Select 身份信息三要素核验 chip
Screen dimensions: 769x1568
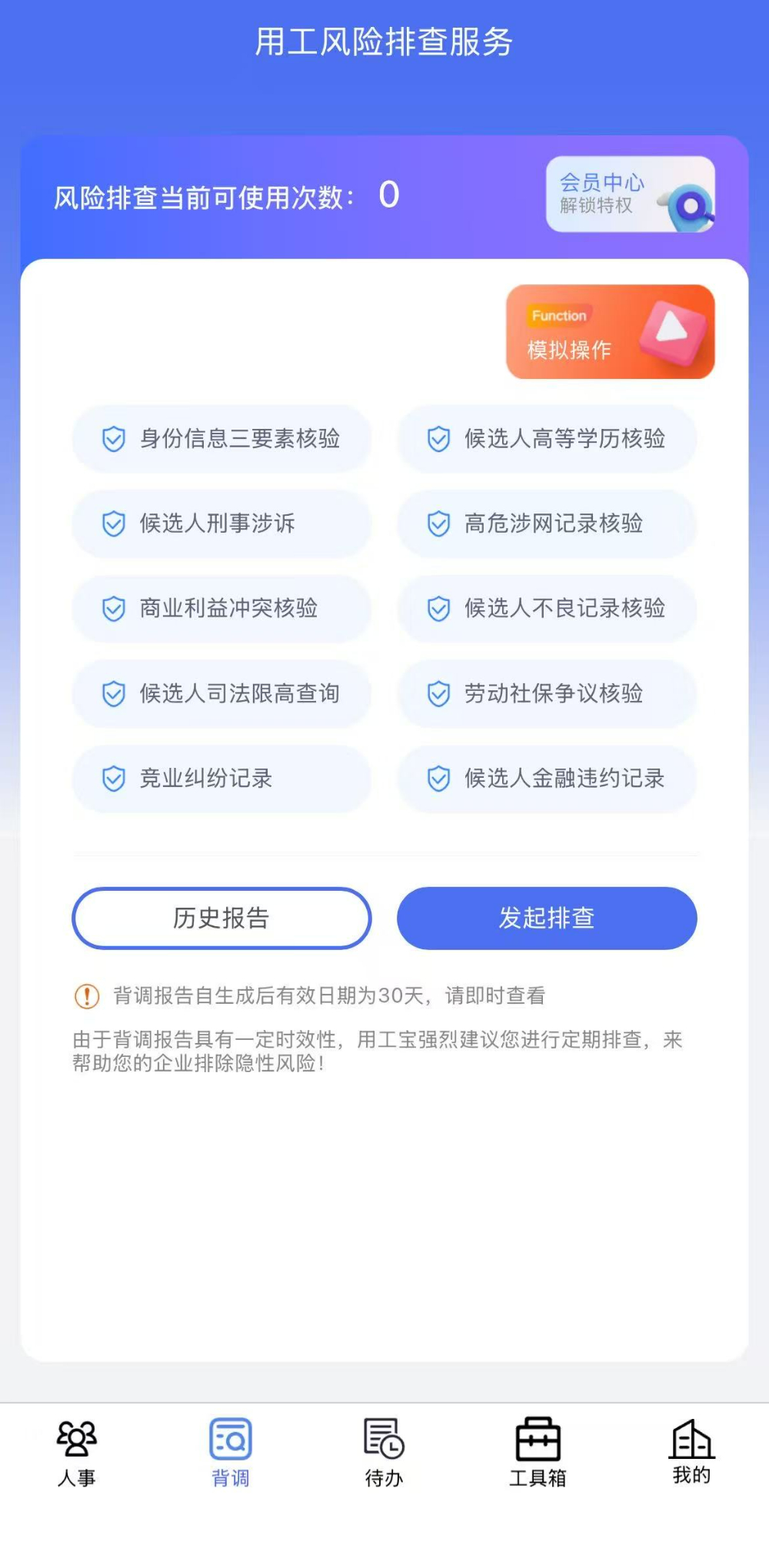pyautogui.click(x=221, y=439)
